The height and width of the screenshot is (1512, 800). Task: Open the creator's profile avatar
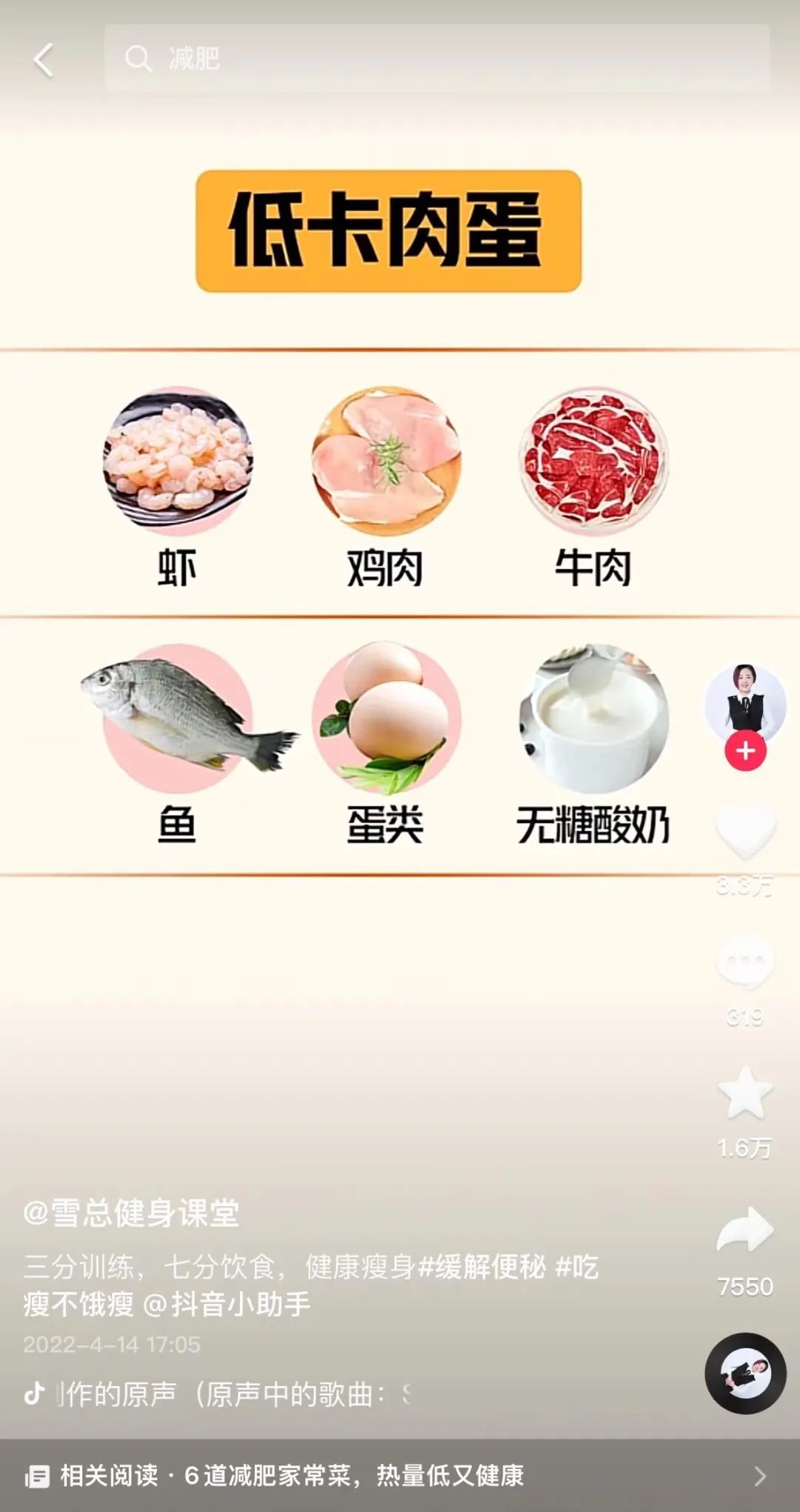pos(744,702)
